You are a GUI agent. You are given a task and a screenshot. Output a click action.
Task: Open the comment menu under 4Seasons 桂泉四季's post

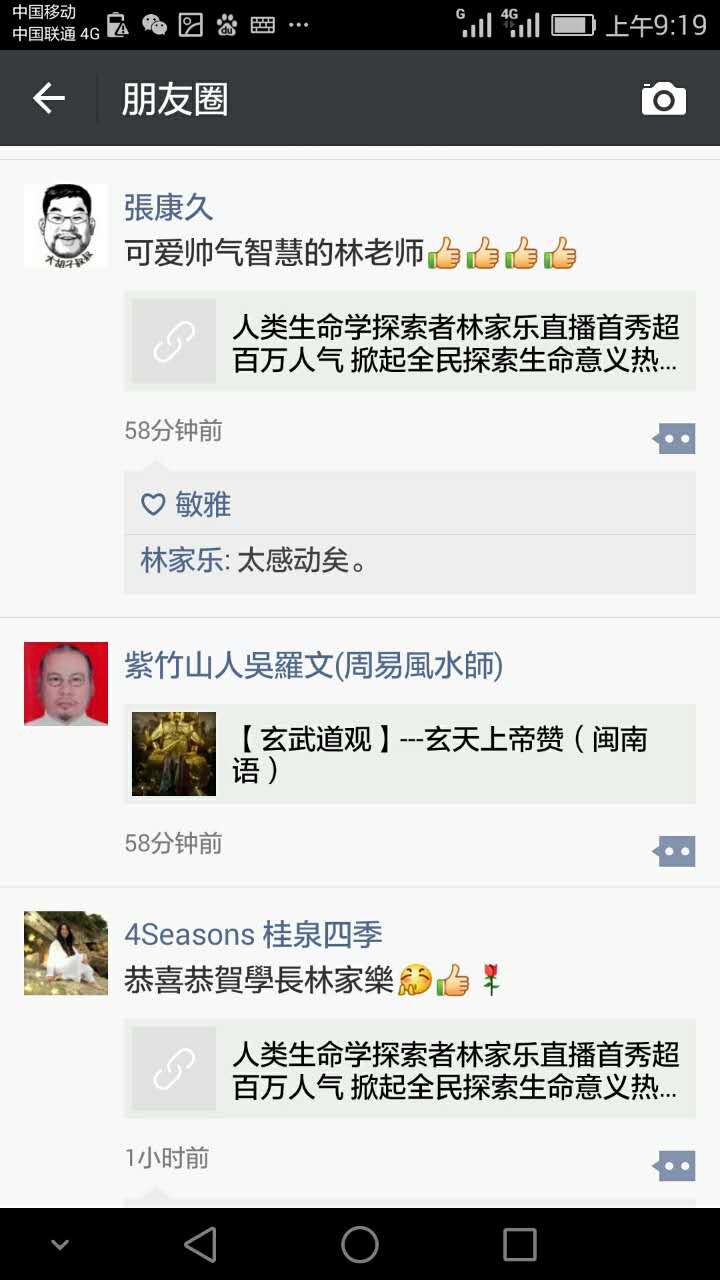click(x=675, y=1165)
